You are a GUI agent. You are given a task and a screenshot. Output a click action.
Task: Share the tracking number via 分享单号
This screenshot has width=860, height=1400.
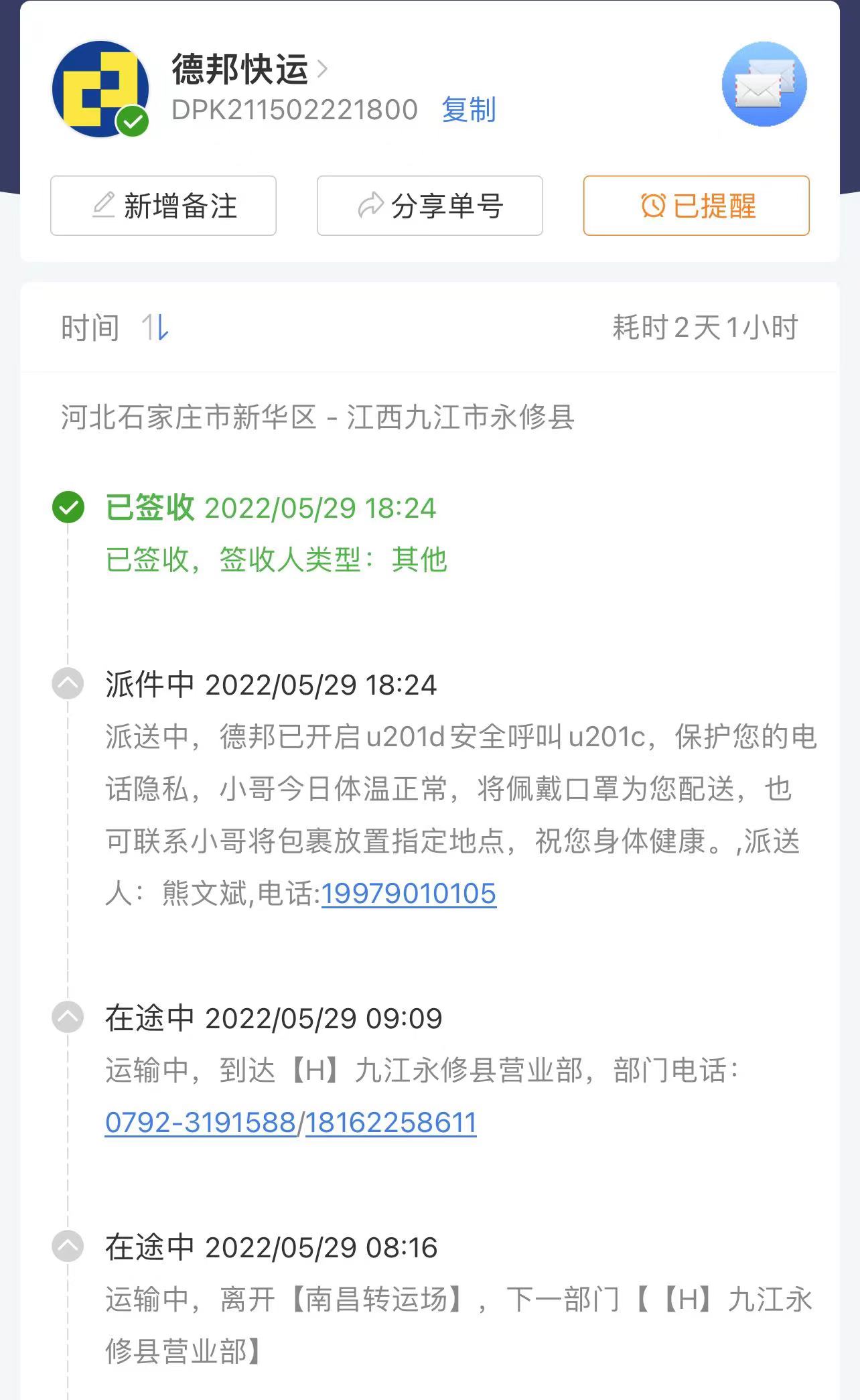pos(430,206)
